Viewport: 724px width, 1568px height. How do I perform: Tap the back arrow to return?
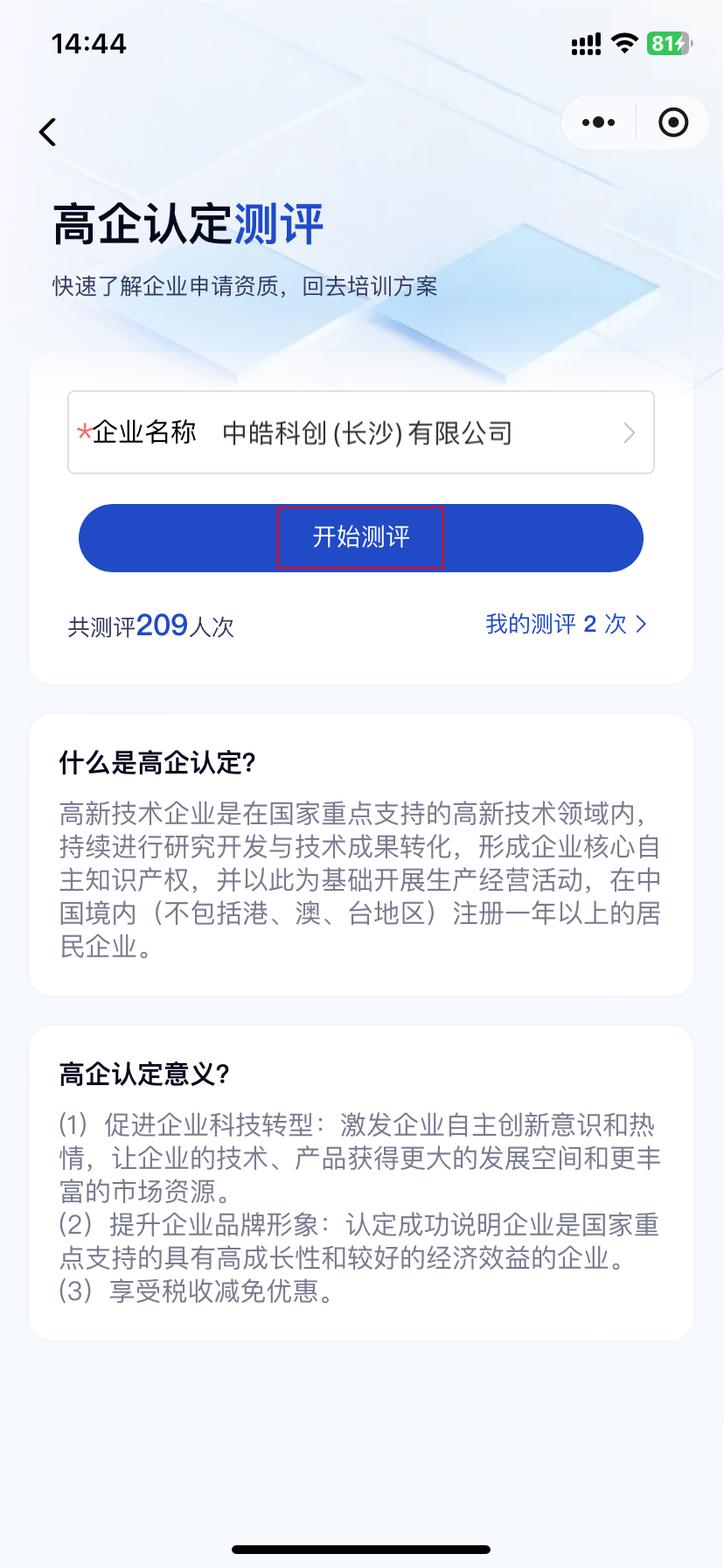48,131
